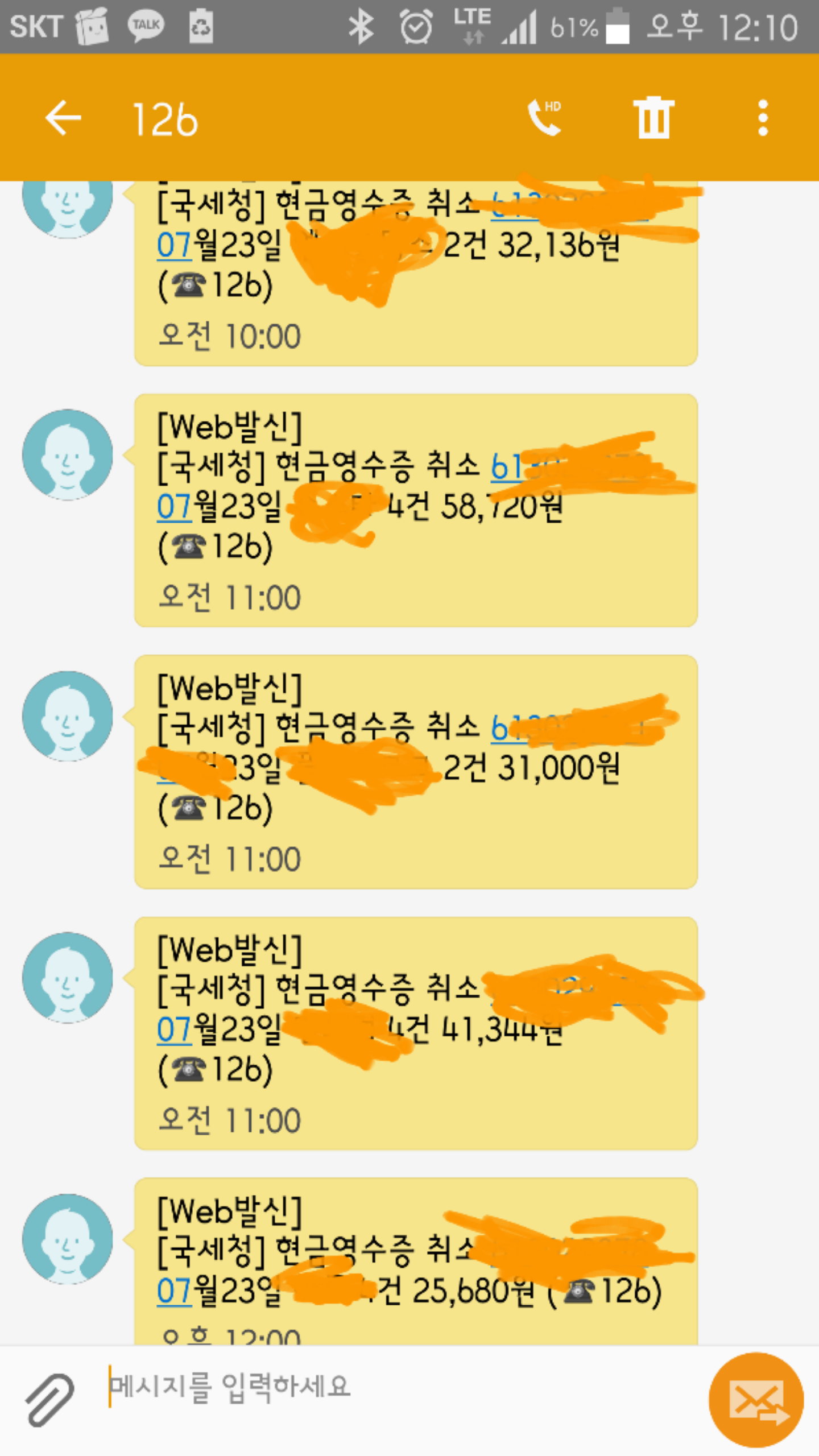Call 126 with the HD phone icon

coord(544,118)
